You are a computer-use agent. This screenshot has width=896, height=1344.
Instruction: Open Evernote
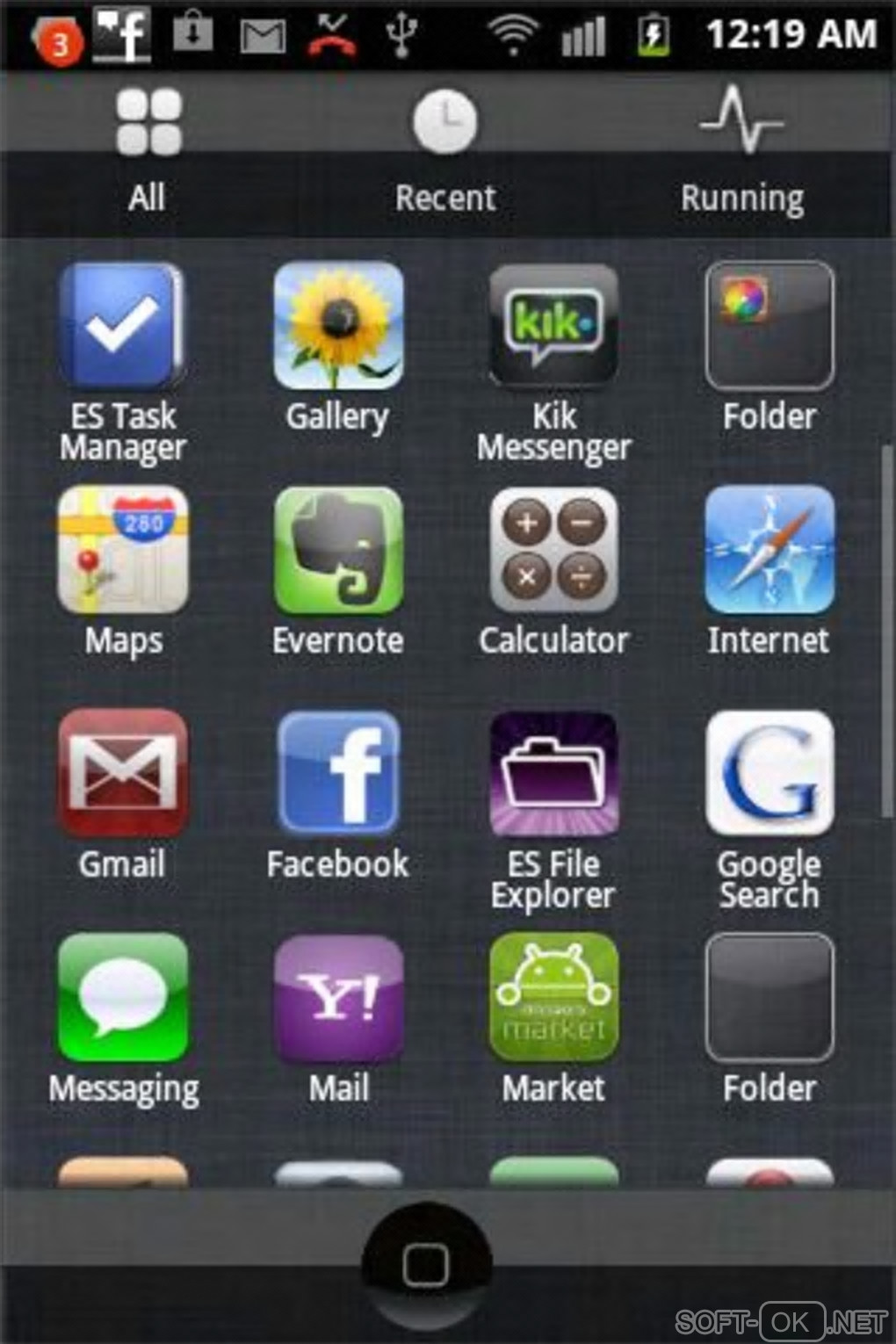tap(338, 551)
